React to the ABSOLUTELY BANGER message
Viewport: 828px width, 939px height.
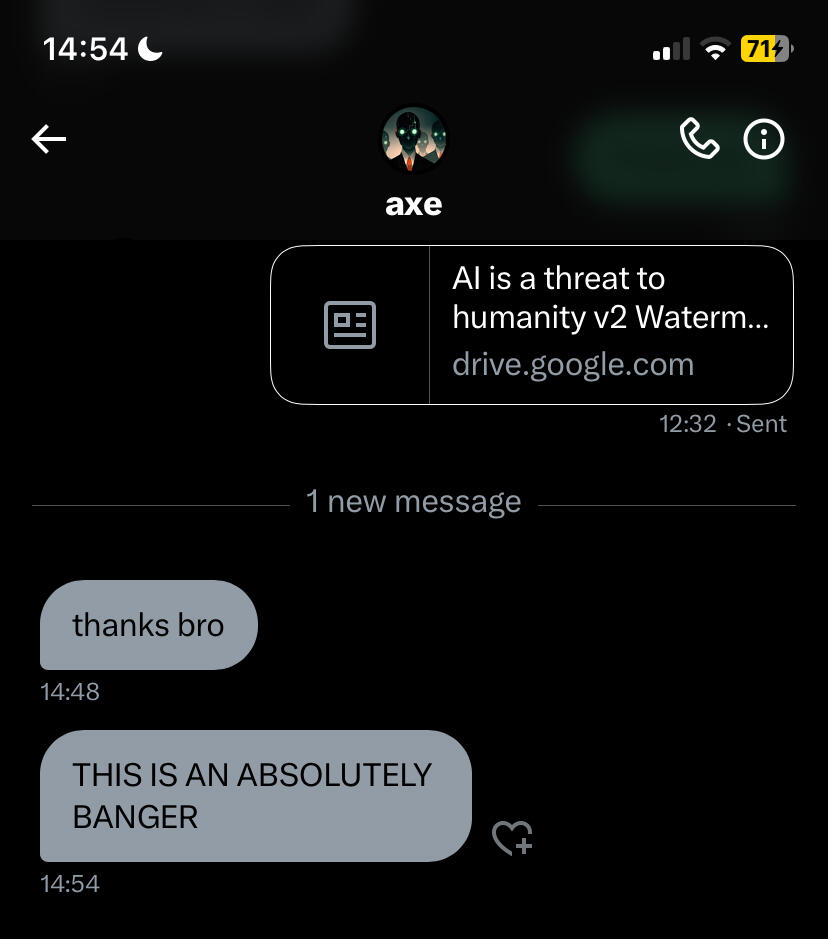point(513,838)
